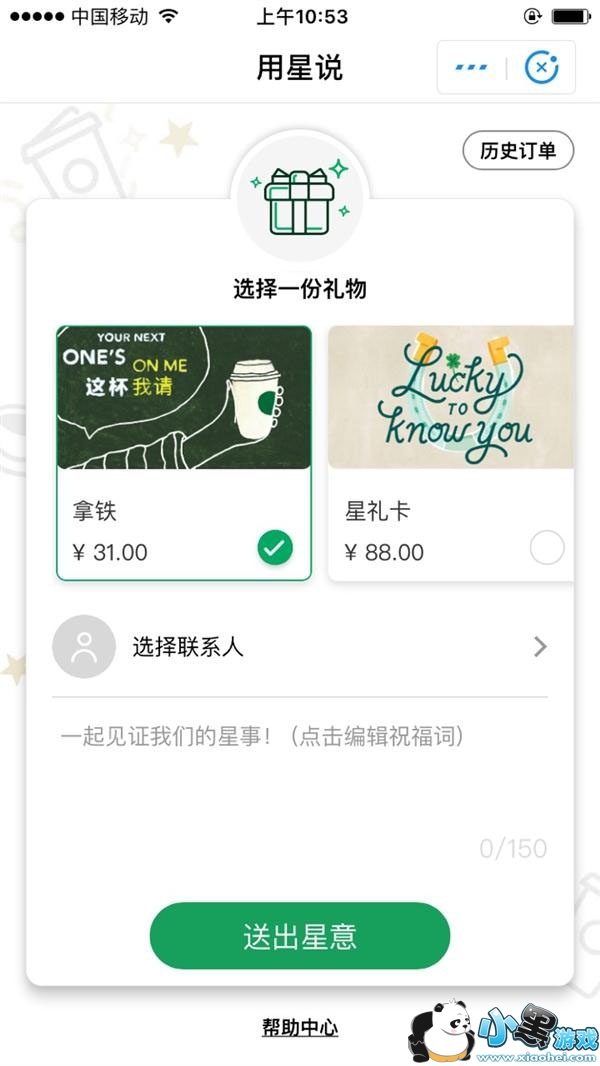Open the 拿铁 gift card image
Image resolution: width=600 pixels, height=1066 pixels.
tap(184, 398)
